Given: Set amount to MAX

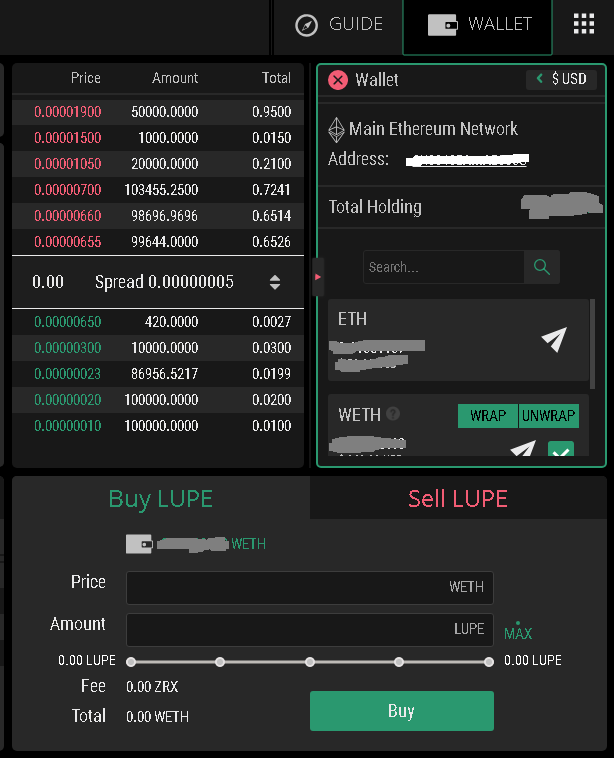Looking at the screenshot, I should (x=518, y=632).
